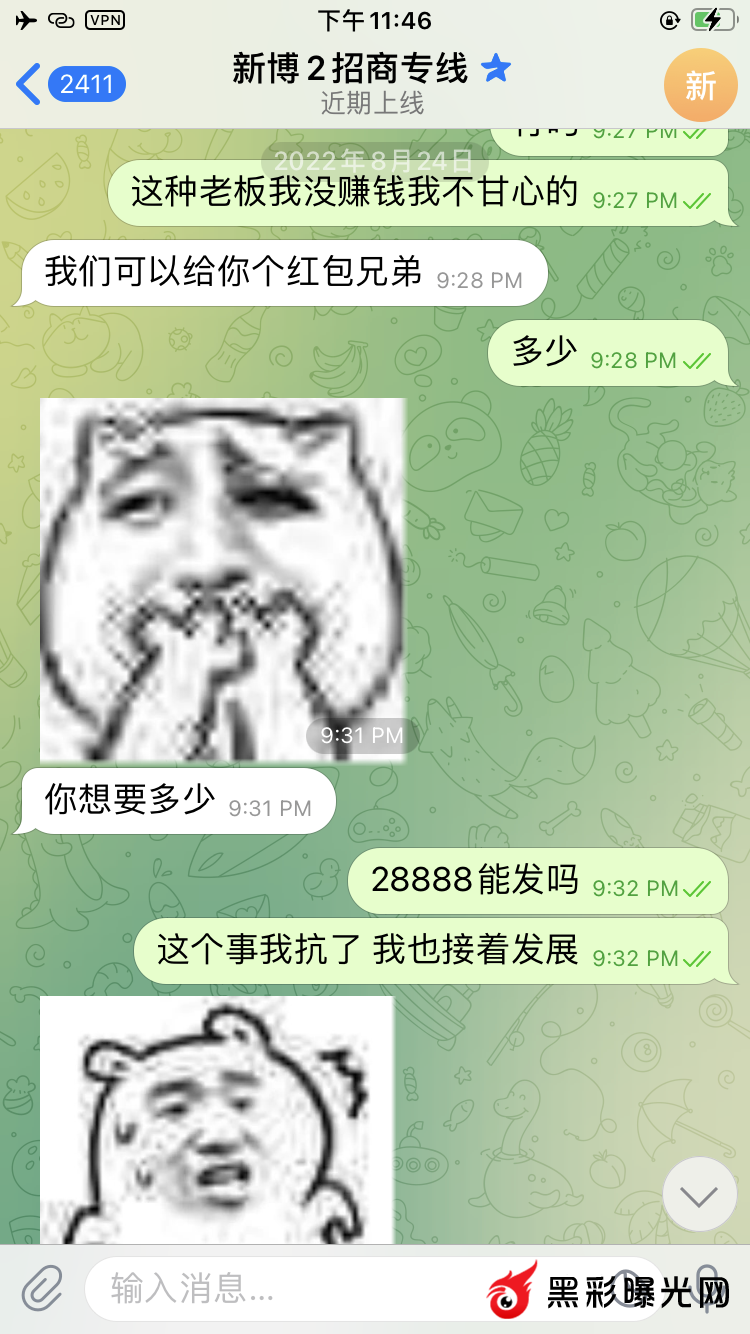Jump to the latest message with the down arrow
The image size is (750, 1334).
click(x=699, y=1194)
